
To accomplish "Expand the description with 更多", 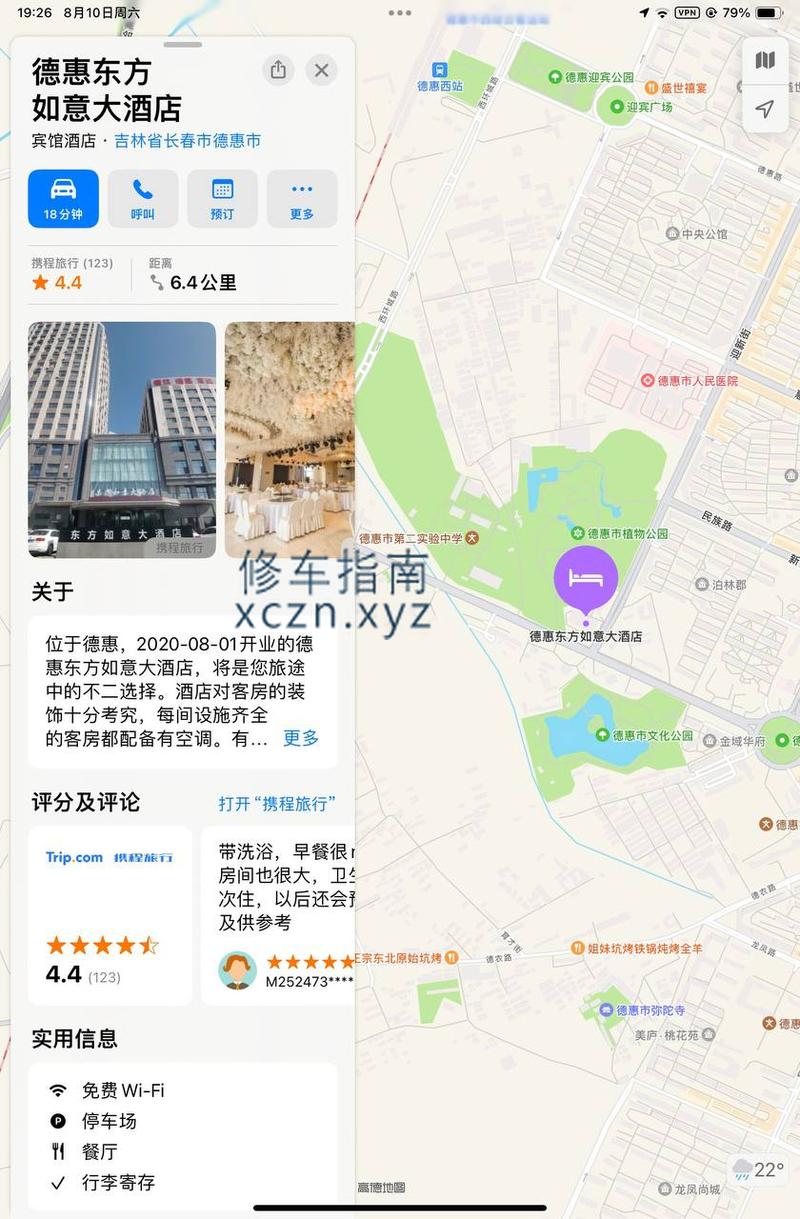I will (x=301, y=738).
